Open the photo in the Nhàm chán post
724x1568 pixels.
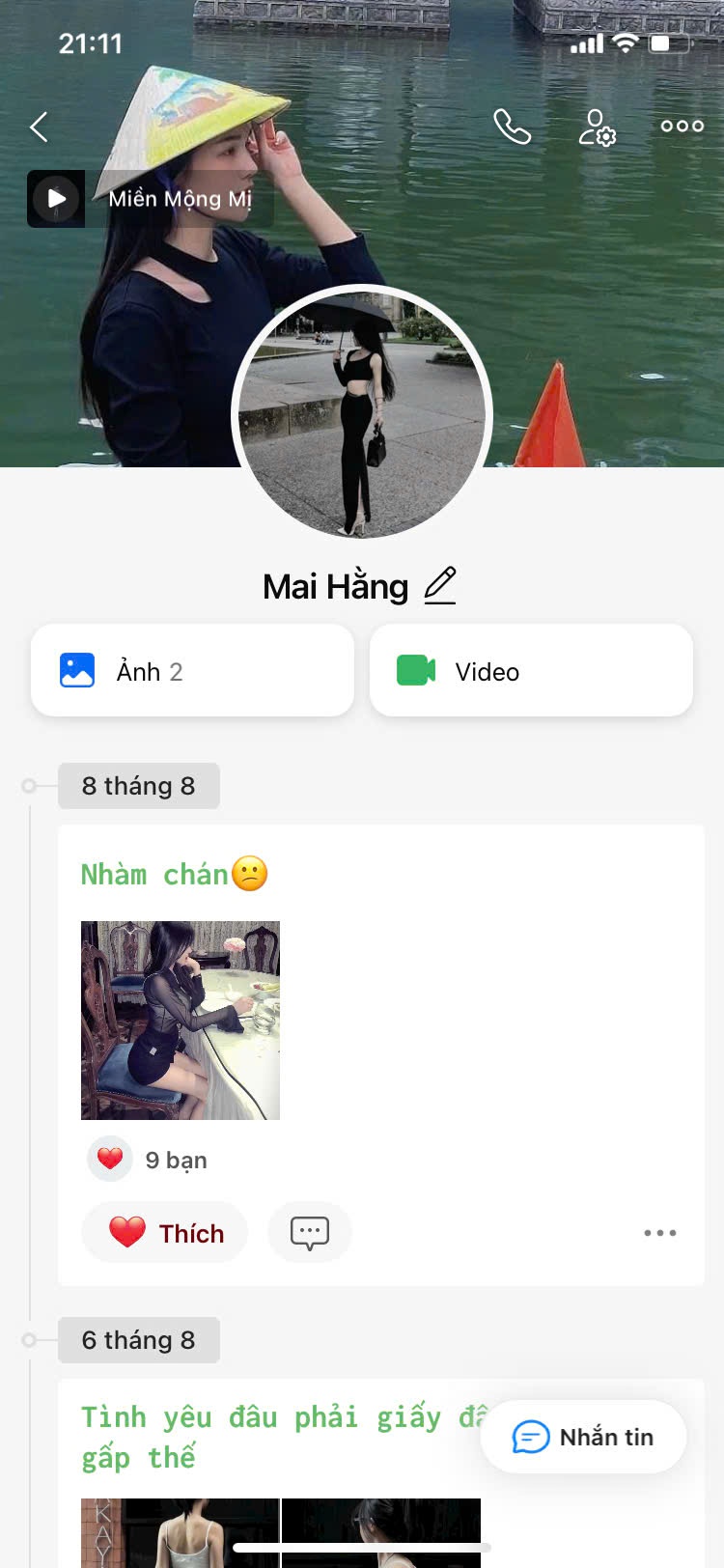tap(181, 1021)
